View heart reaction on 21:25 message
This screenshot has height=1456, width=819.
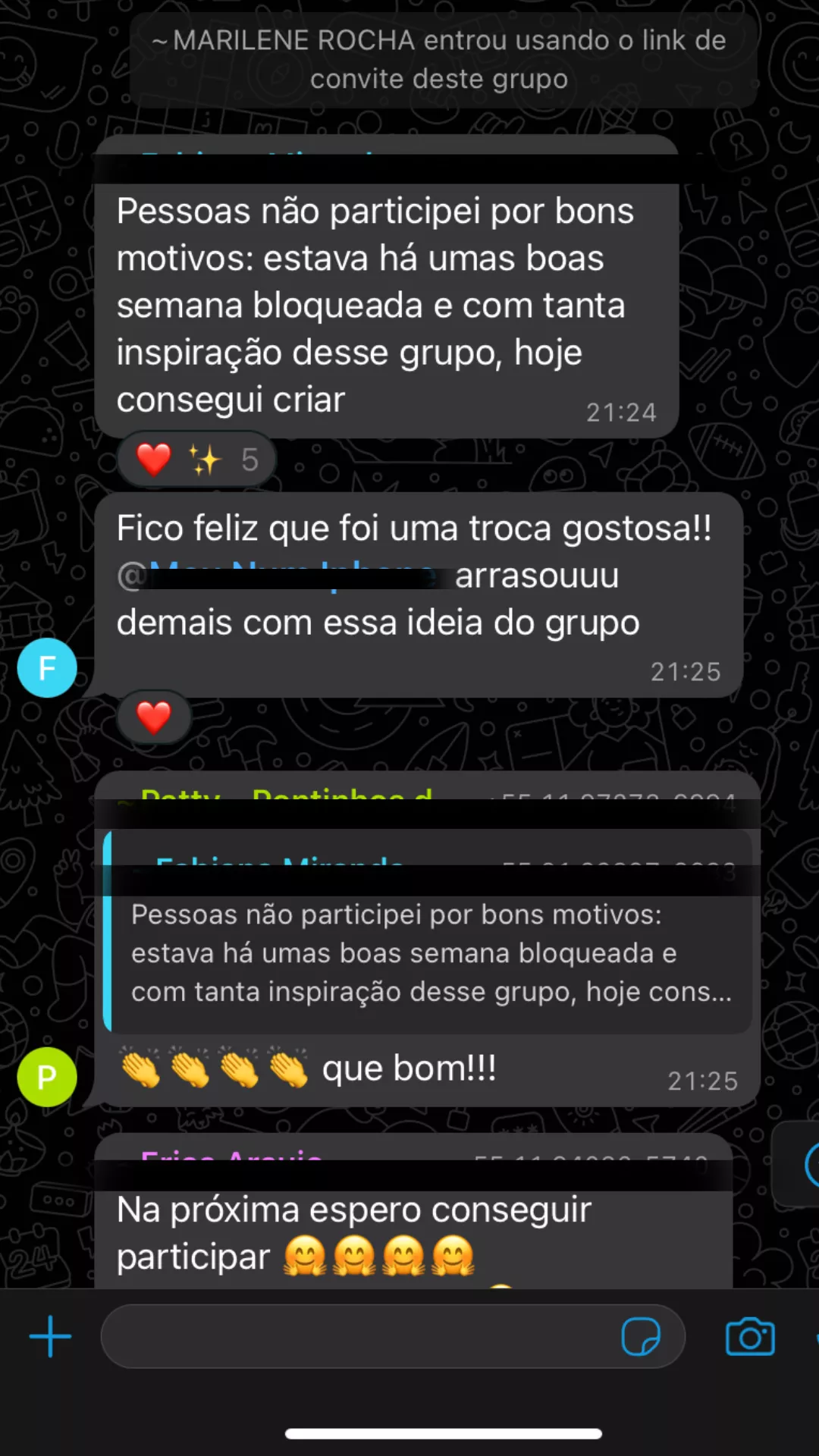pyautogui.click(x=154, y=717)
